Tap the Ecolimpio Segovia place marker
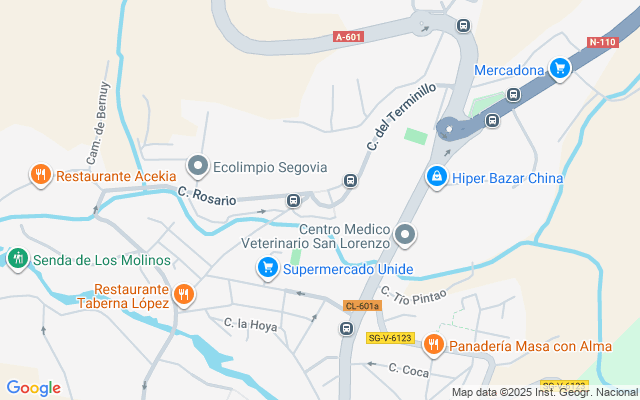640x400 pixels. pos(199,165)
